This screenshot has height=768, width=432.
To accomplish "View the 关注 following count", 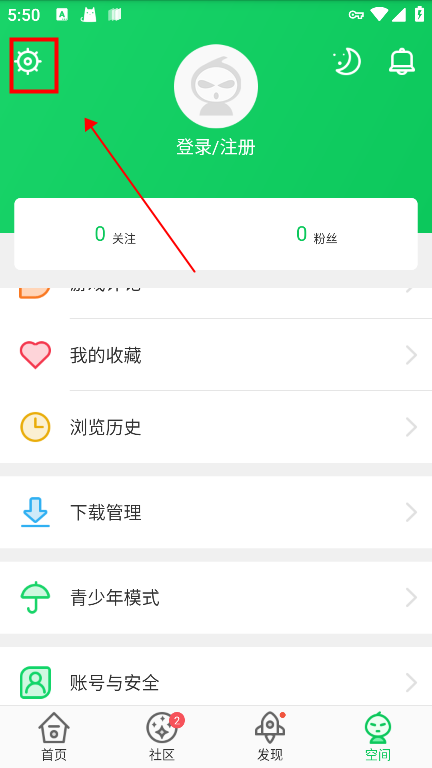I will coord(115,235).
